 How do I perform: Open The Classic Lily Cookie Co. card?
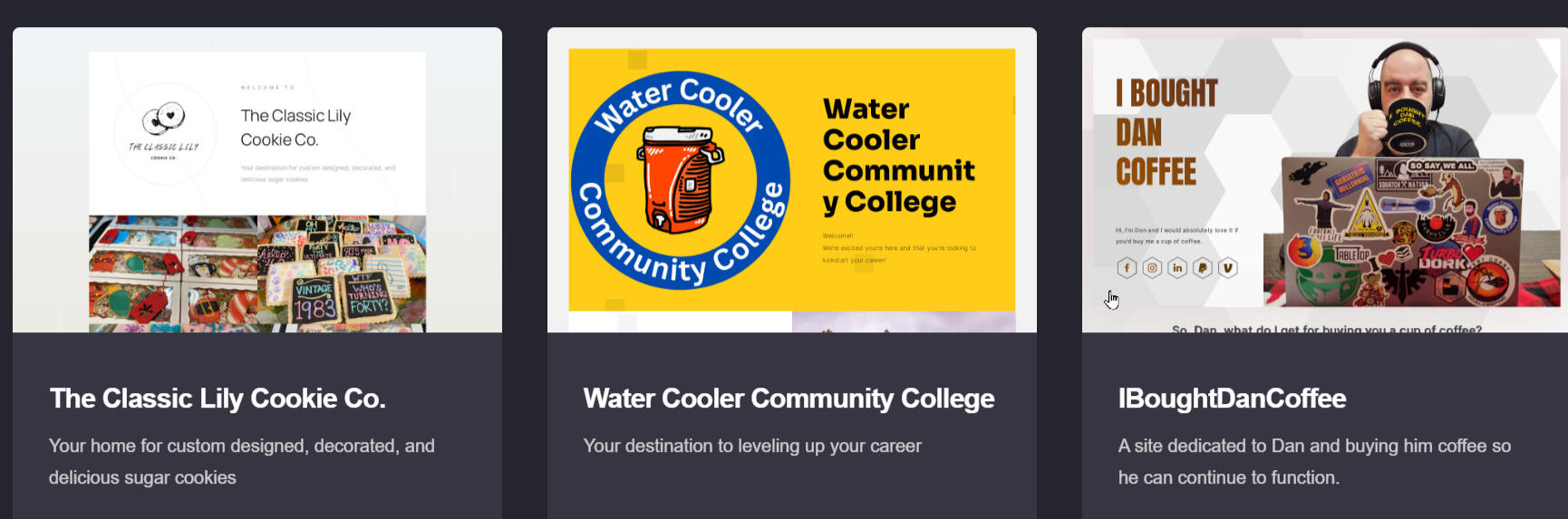[218, 399]
